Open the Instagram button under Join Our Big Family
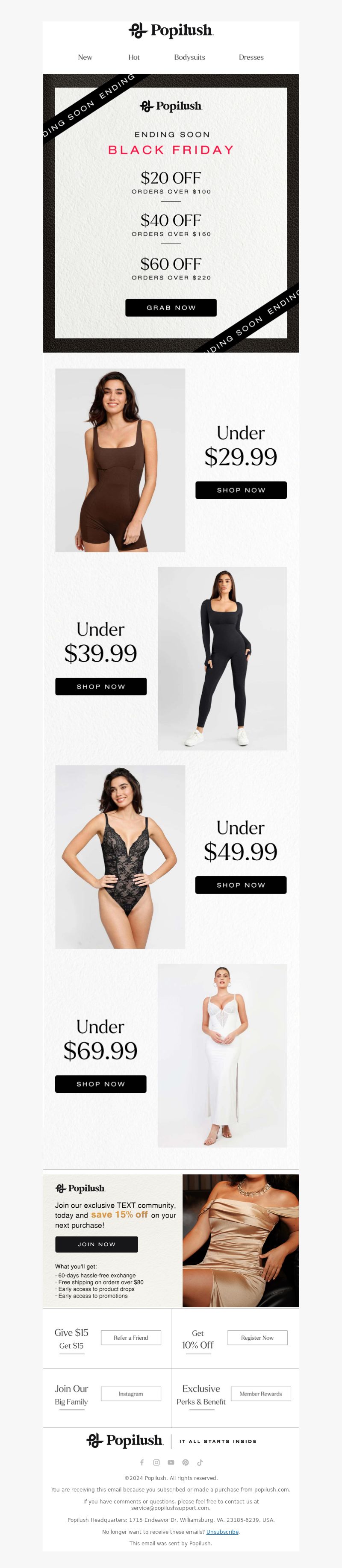The image size is (342, 1568). tap(131, 1394)
